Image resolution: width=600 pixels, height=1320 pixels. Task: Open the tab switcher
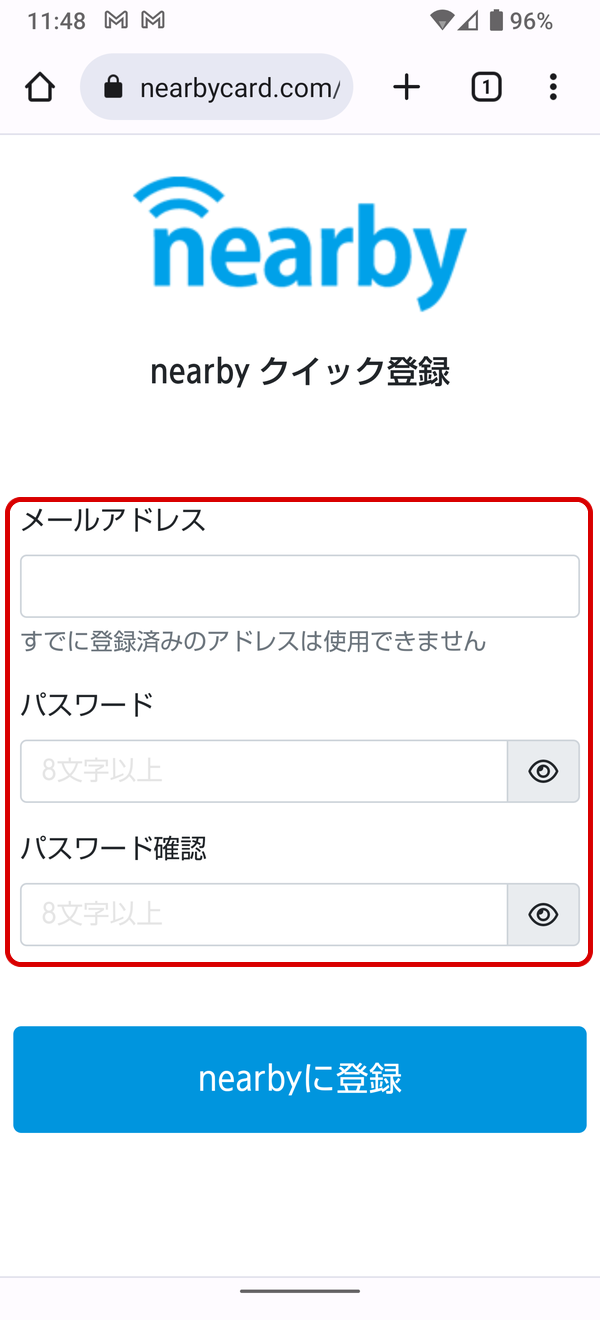point(486,88)
